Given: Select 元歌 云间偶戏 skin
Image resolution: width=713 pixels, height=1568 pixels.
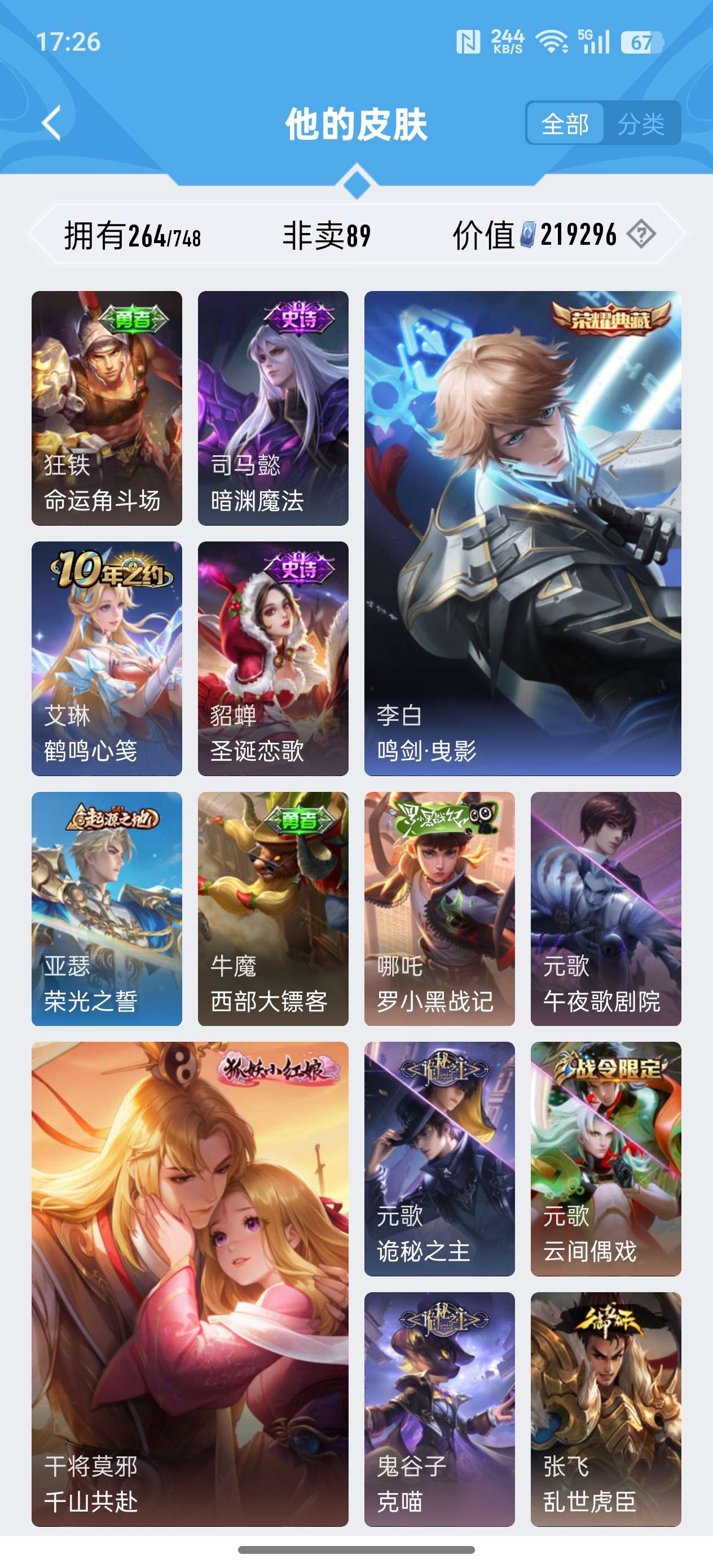Looking at the screenshot, I should [605, 1159].
